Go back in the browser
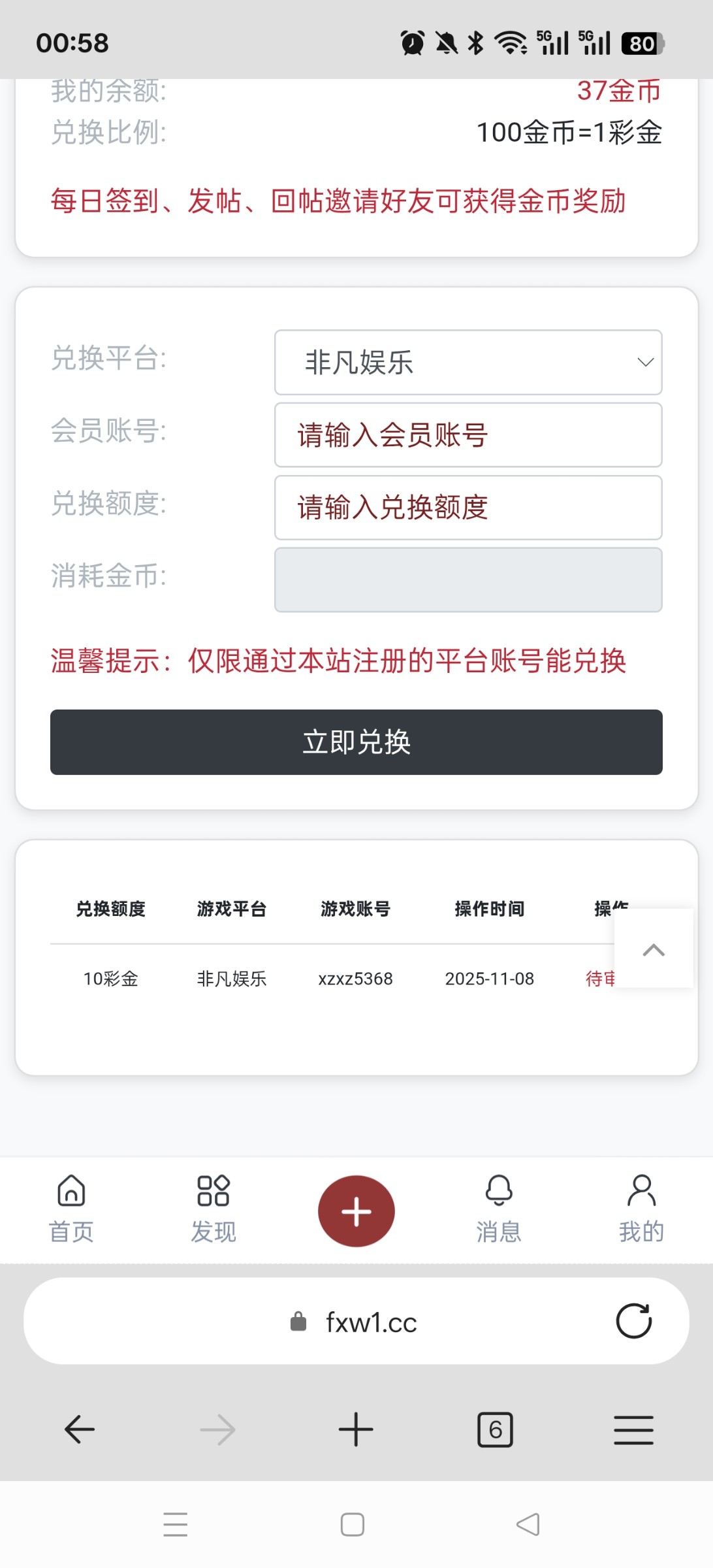The width and height of the screenshot is (713, 1568). 80,1429
